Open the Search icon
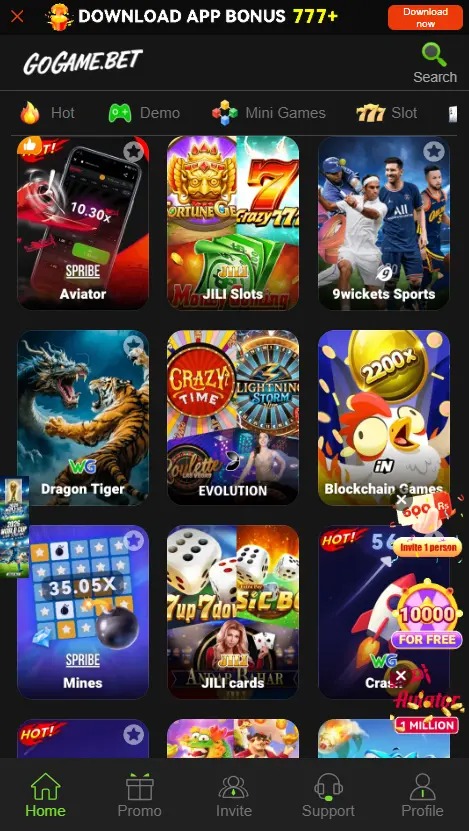Screen dimensions: 469x831 click(x=435, y=63)
